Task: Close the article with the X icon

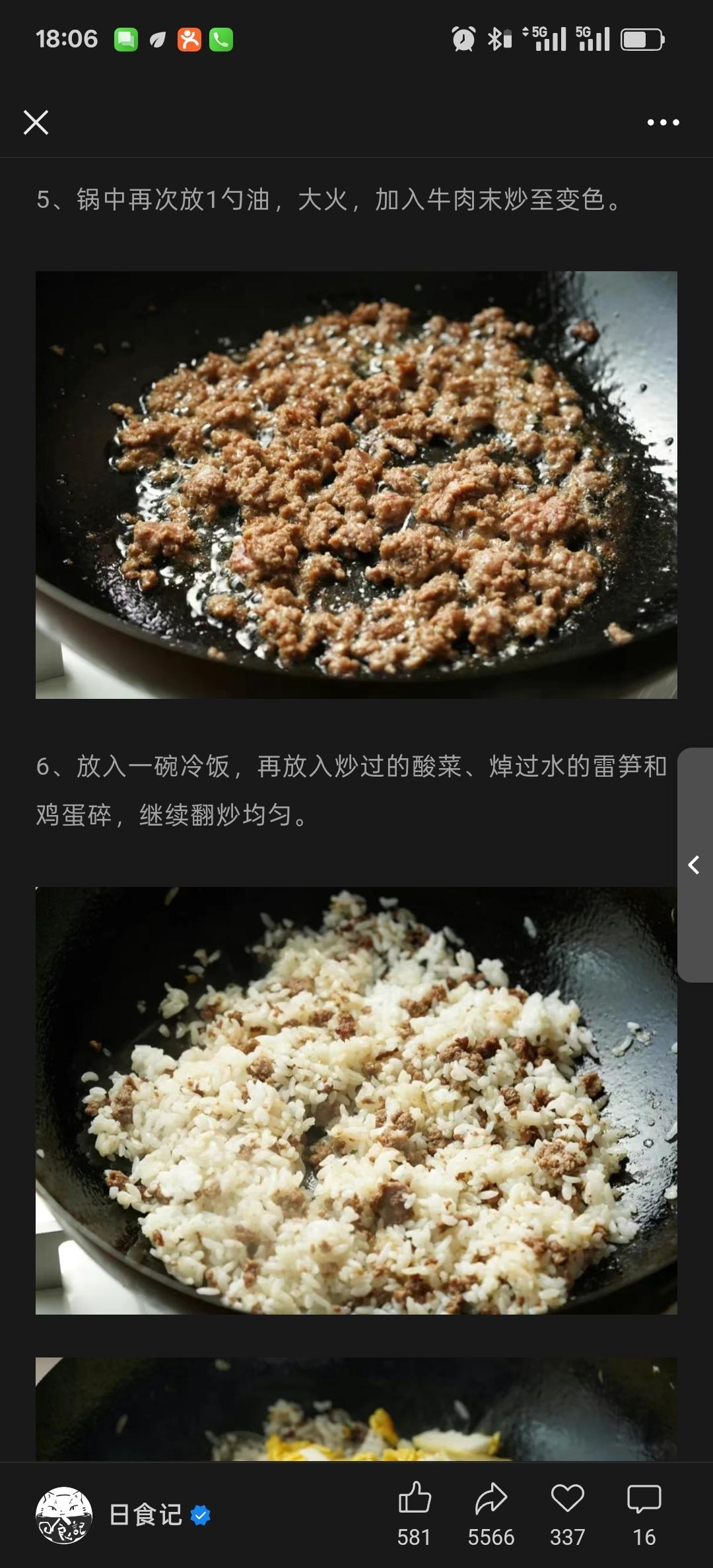Action: [x=36, y=122]
